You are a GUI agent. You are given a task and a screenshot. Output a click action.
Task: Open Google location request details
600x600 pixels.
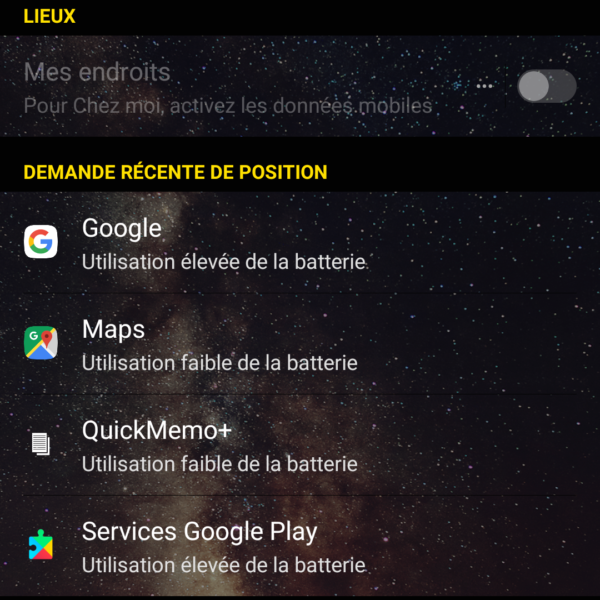click(x=222, y=244)
